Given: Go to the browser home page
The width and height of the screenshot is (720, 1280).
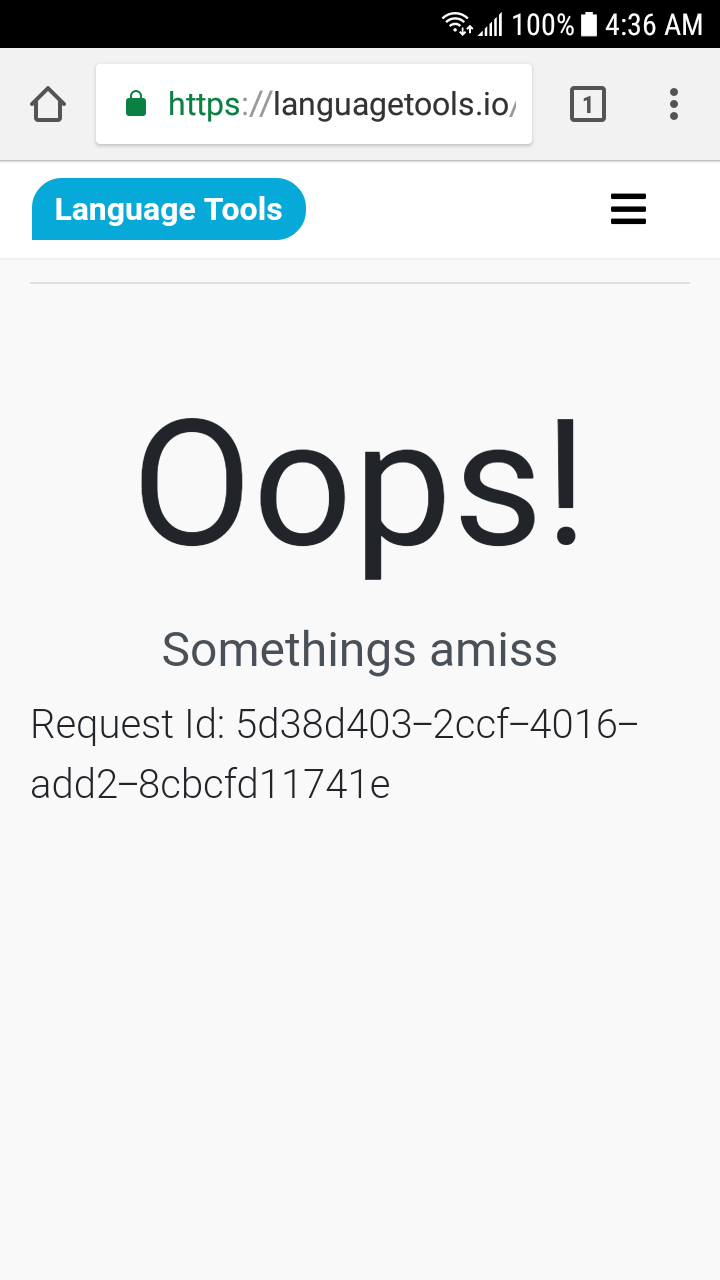Looking at the screenshot, I should (48, 104).
